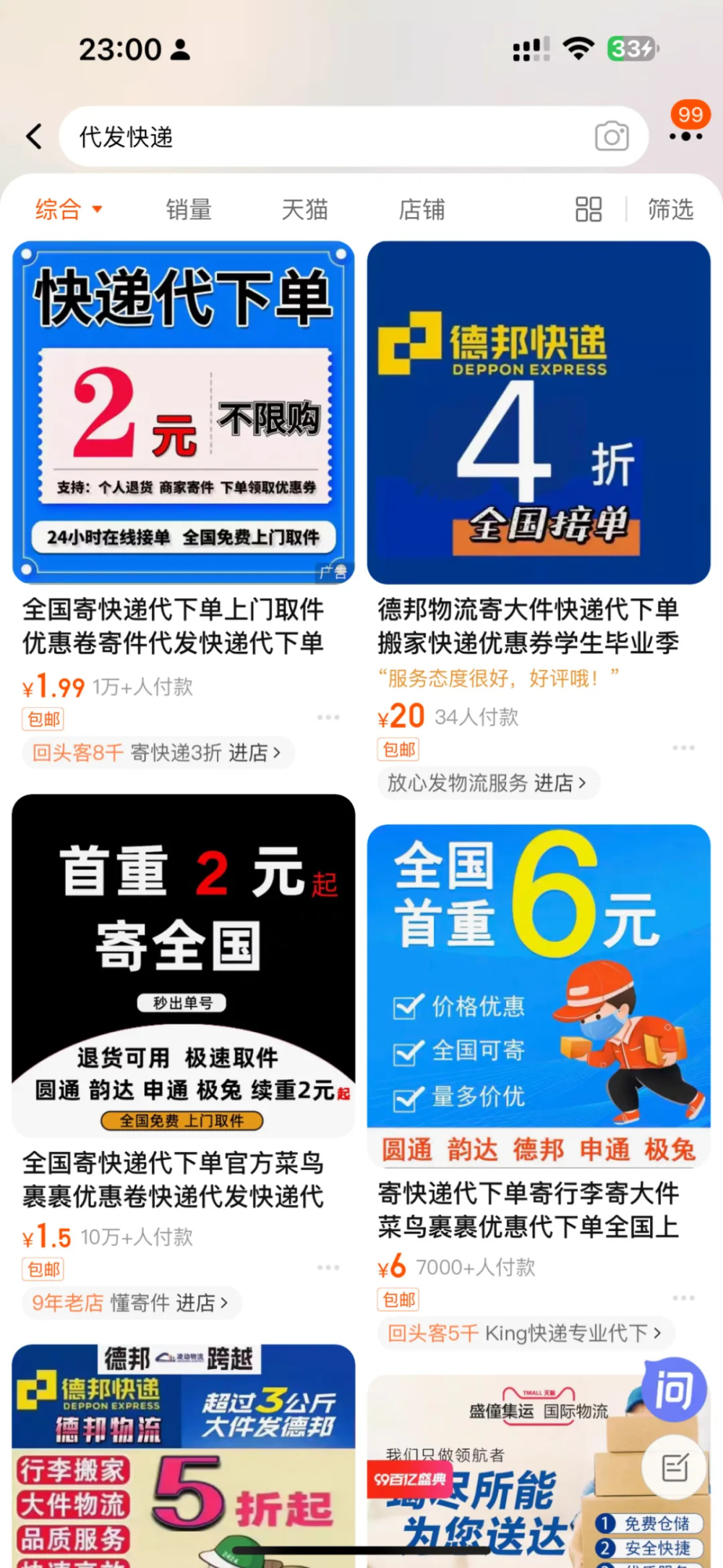Screen dimensions: 723x1568
Task: Filter to 天猫 items
Action: click(x=304, y=210)
